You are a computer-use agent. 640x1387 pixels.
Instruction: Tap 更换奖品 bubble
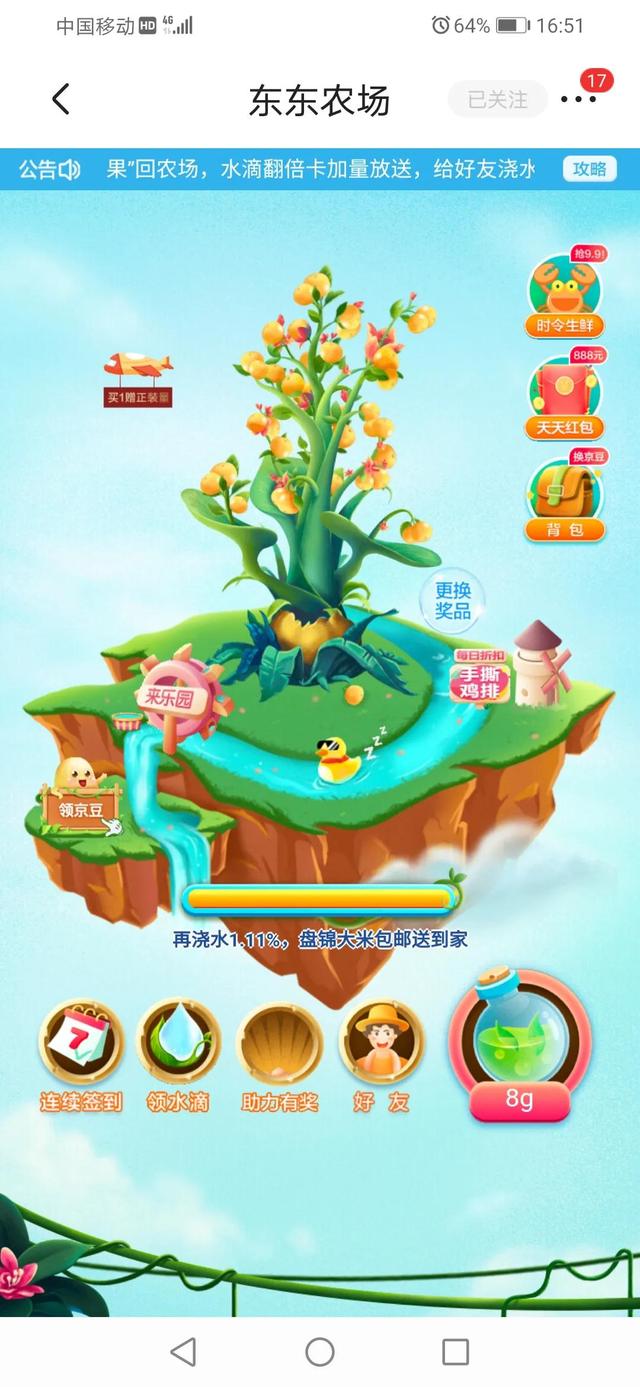pos(452,600)
